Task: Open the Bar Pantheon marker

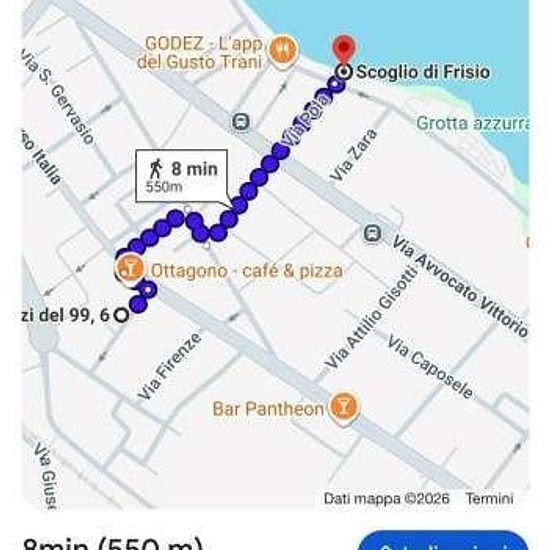Action: 344,408
